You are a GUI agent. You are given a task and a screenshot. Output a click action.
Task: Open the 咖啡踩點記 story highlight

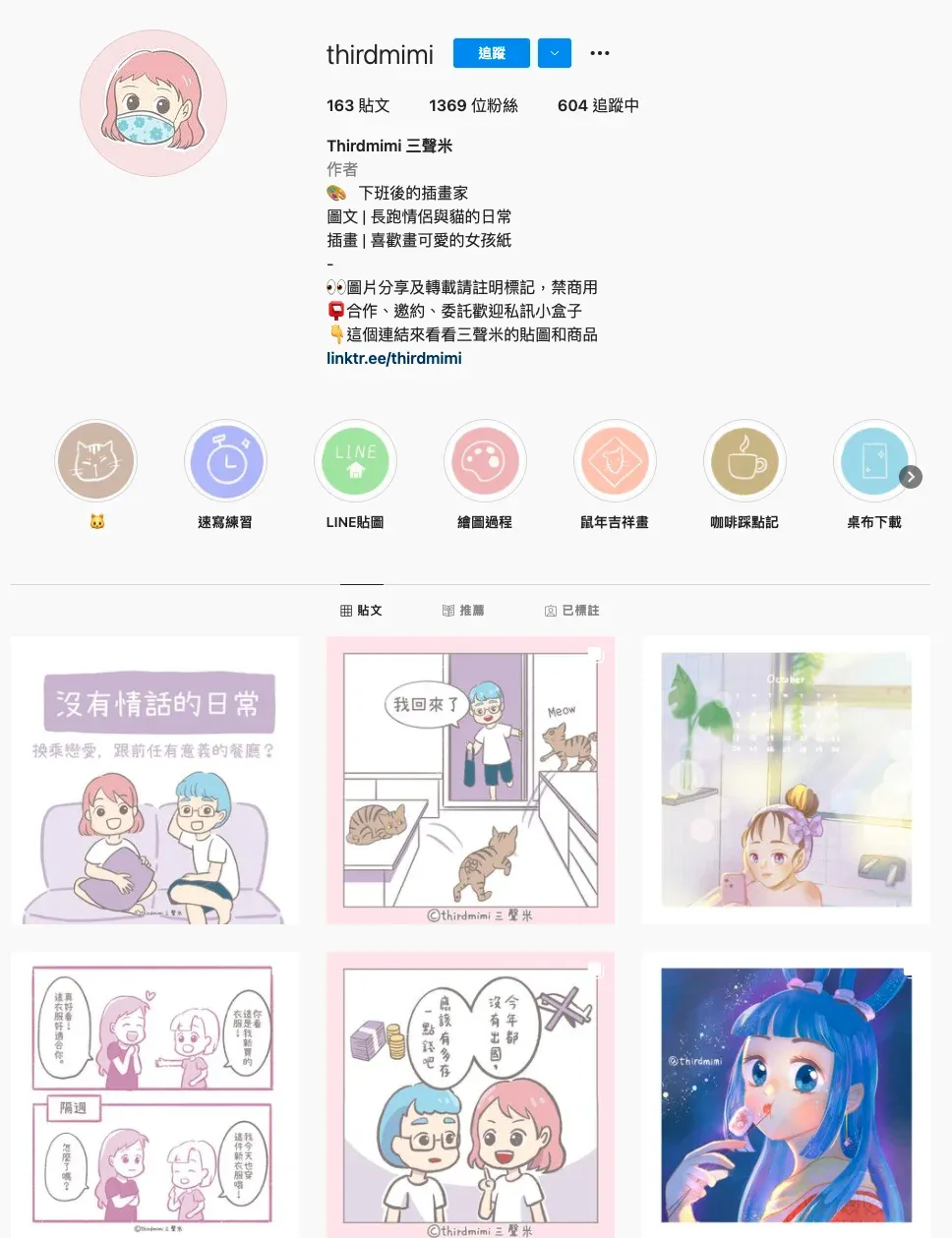tap(744, 461)
